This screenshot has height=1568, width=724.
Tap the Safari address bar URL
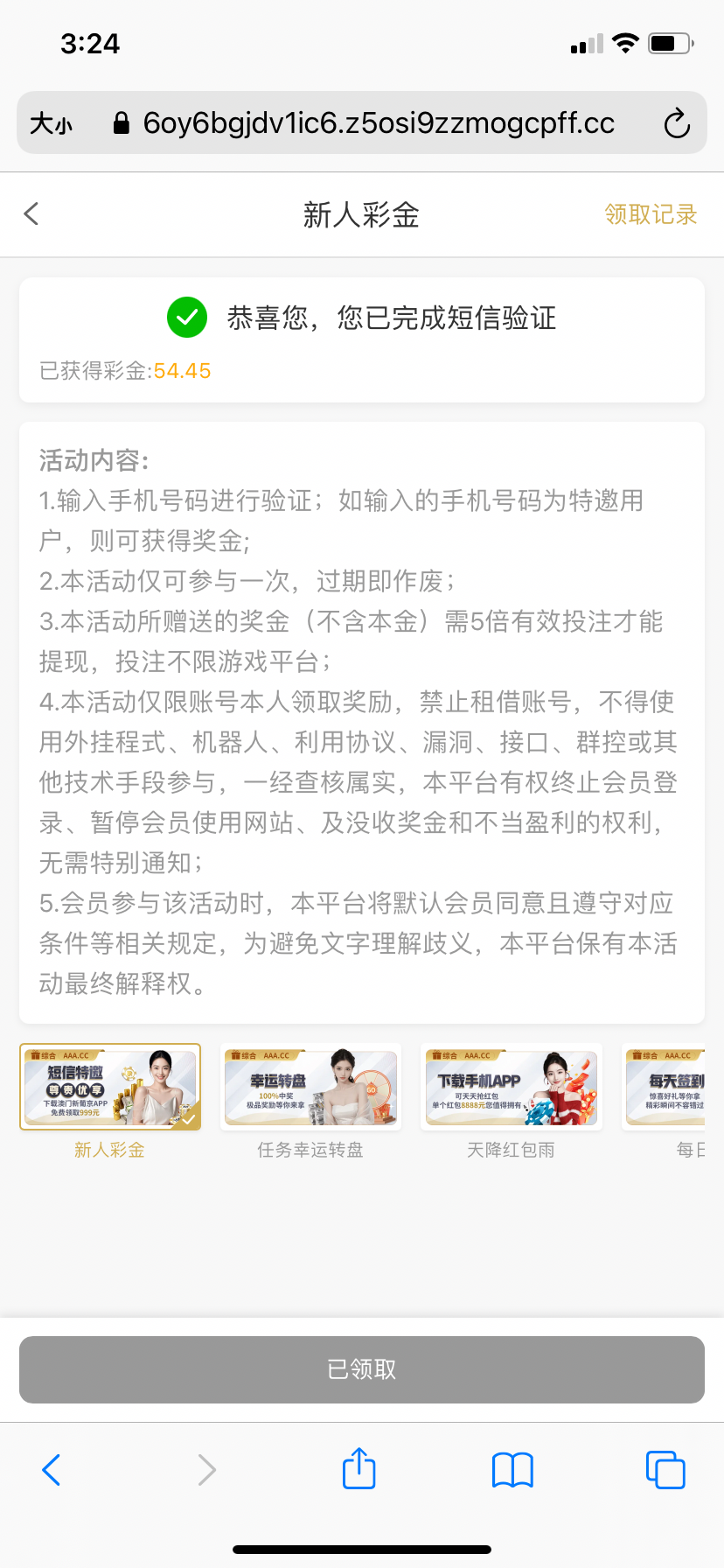pyautogui.click(x=378, y=123)
